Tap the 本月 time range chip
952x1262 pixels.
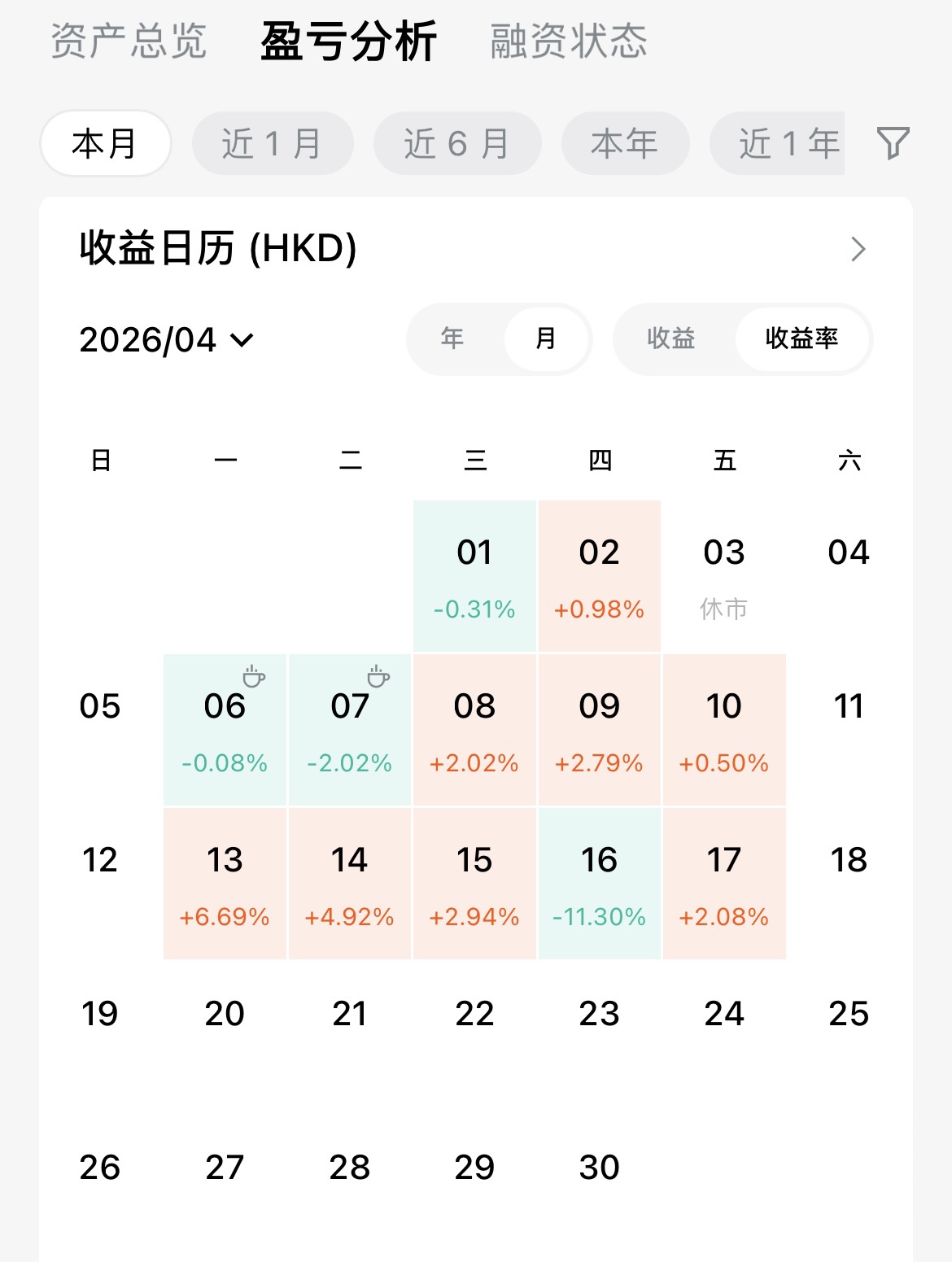coord(105,144)
